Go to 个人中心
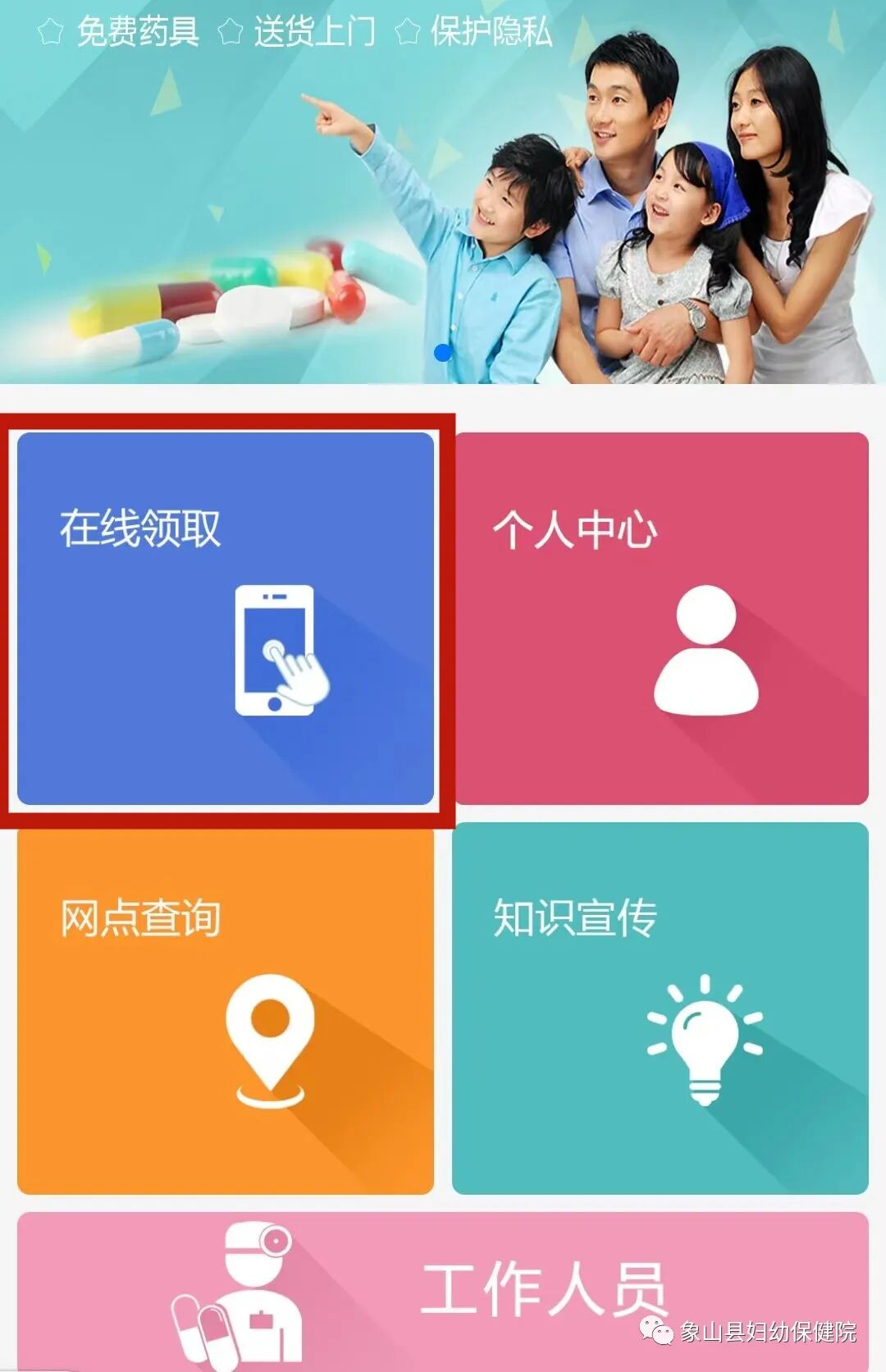886x1372 pixels. tap(660, 619)
